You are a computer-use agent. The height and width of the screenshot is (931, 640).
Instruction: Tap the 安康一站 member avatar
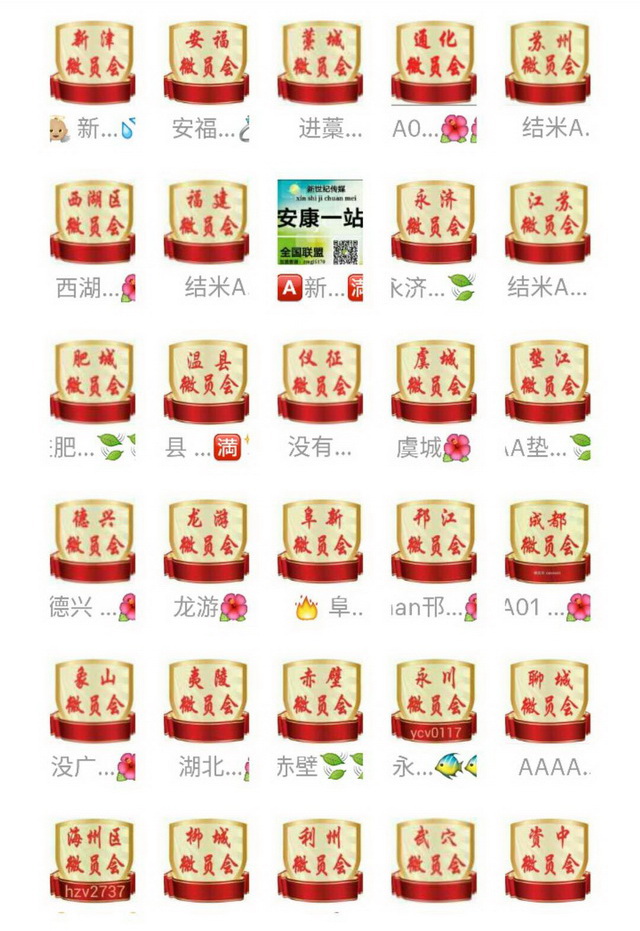[x=320, y=223]
